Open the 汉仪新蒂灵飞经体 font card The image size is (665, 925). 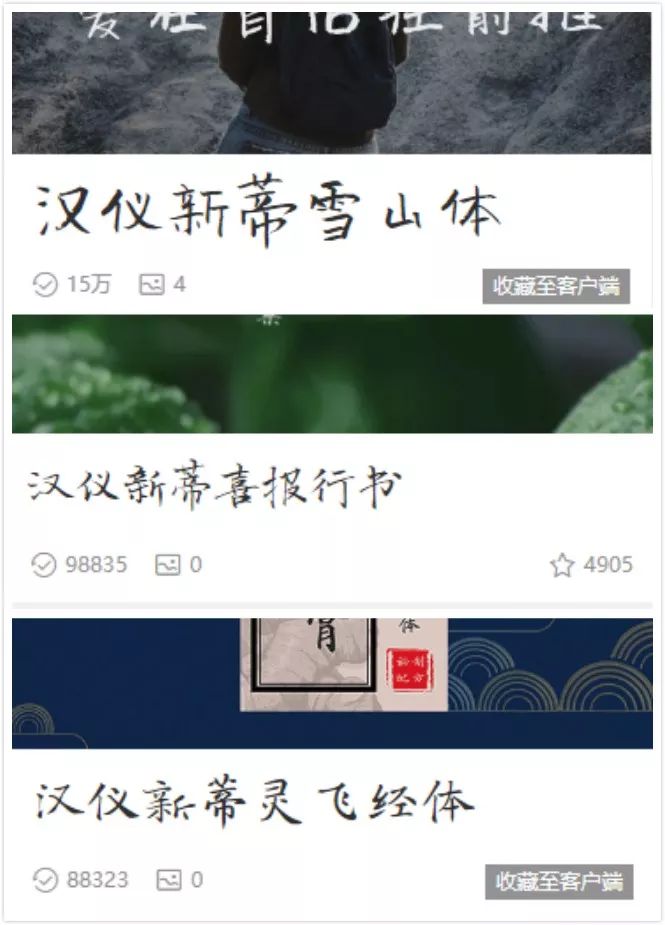[x=255, y=803]
